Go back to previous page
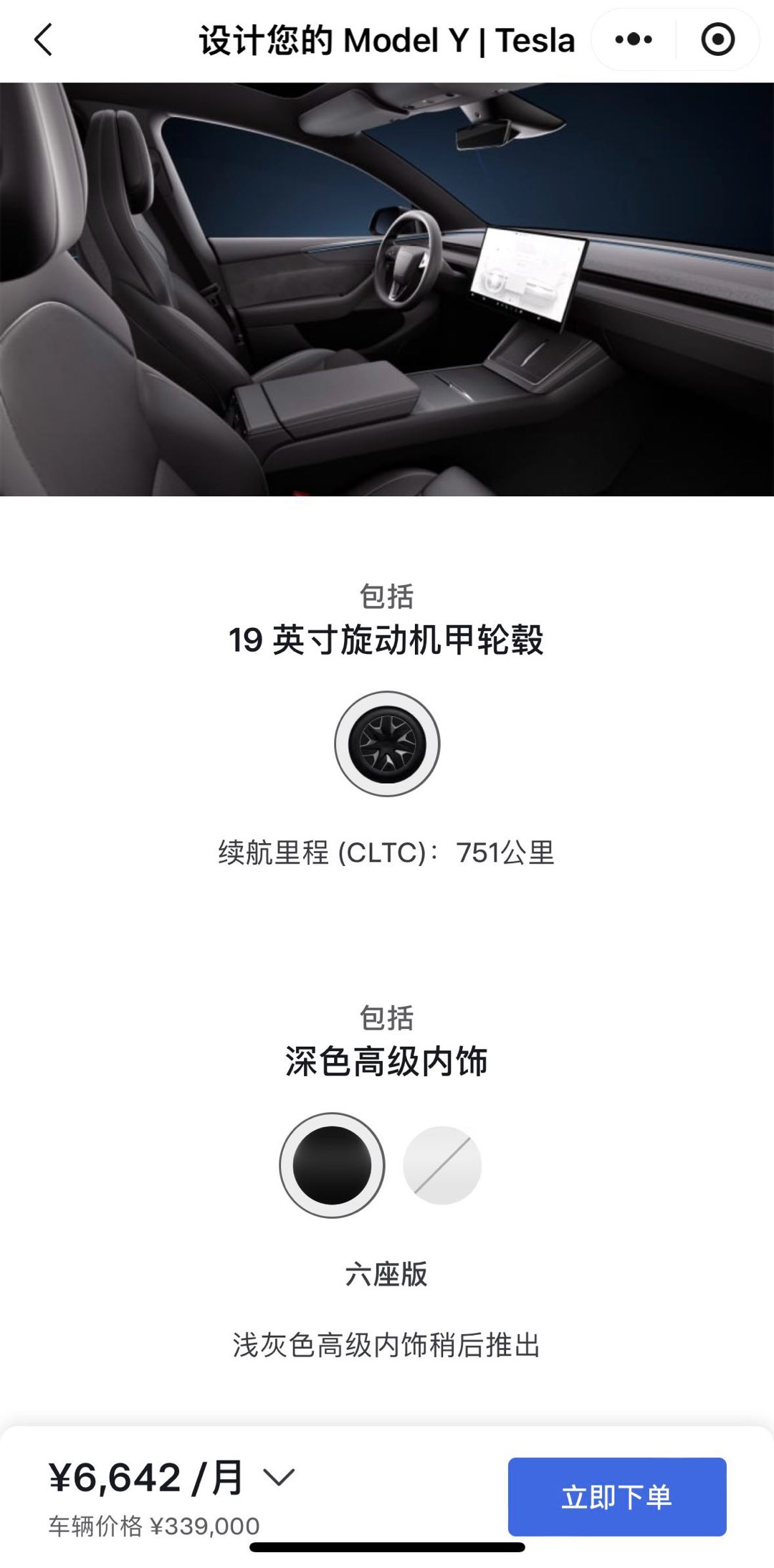 pos(43,39)
